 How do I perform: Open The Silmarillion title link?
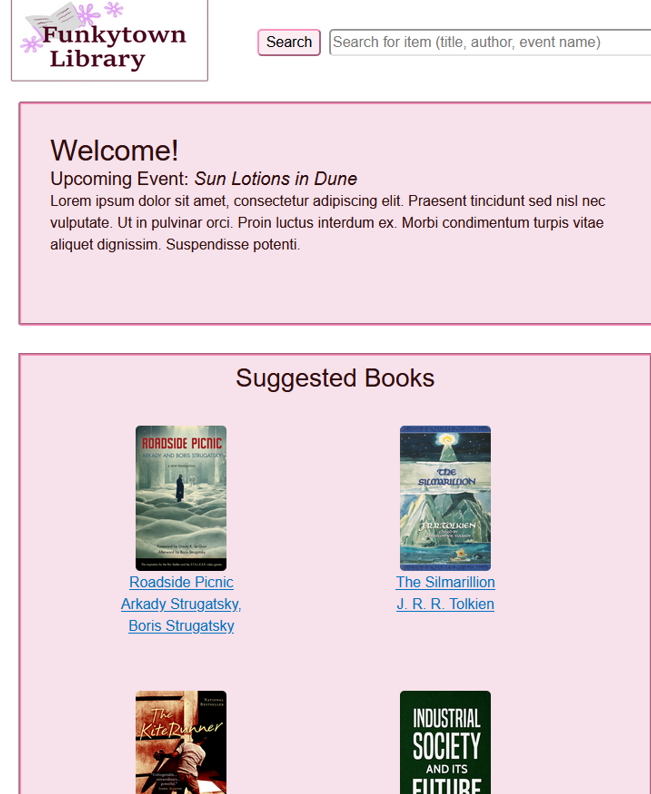(x=445, y=582)
